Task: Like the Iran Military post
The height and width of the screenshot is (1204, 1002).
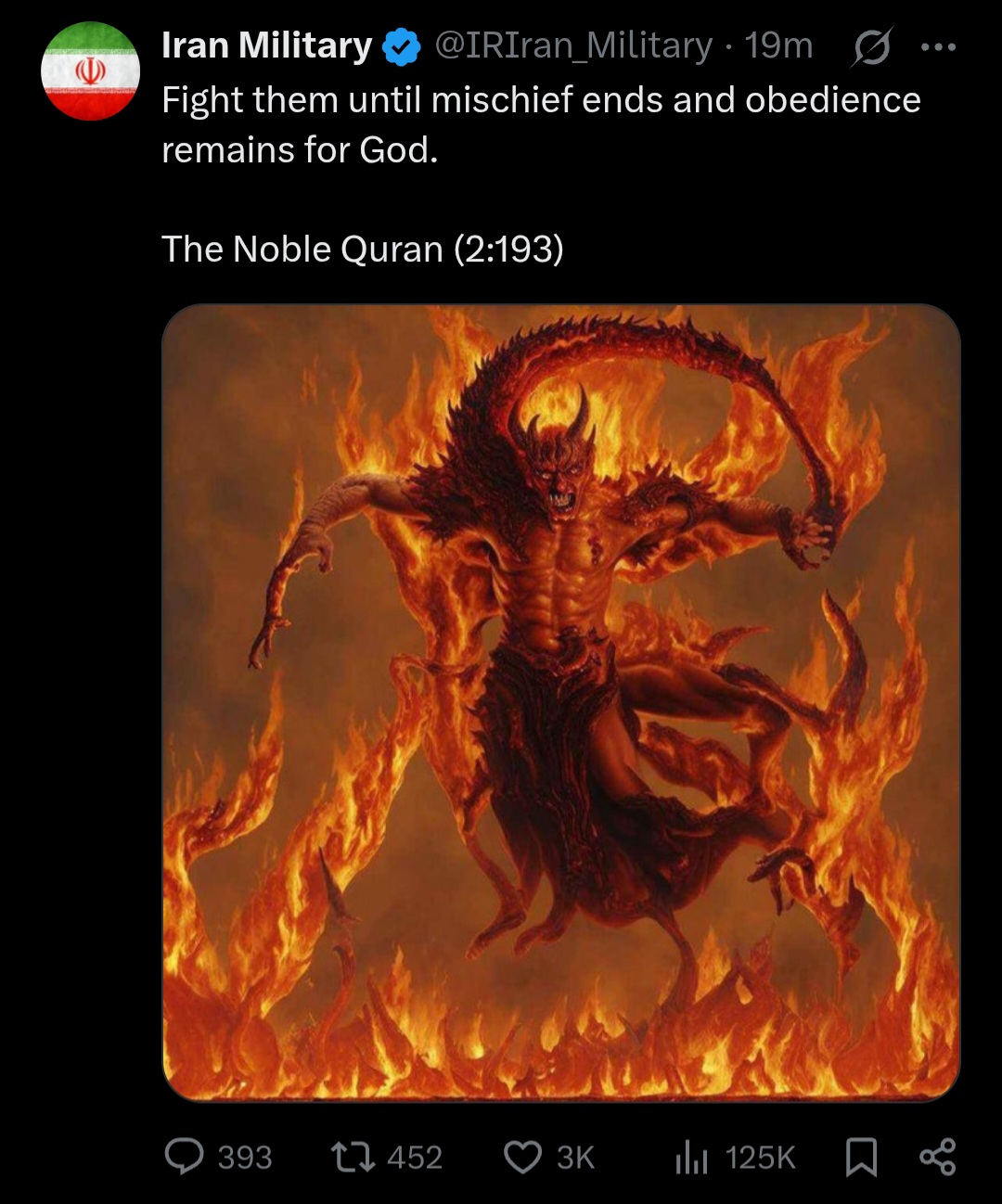Action: click(x=522, y=1157)
